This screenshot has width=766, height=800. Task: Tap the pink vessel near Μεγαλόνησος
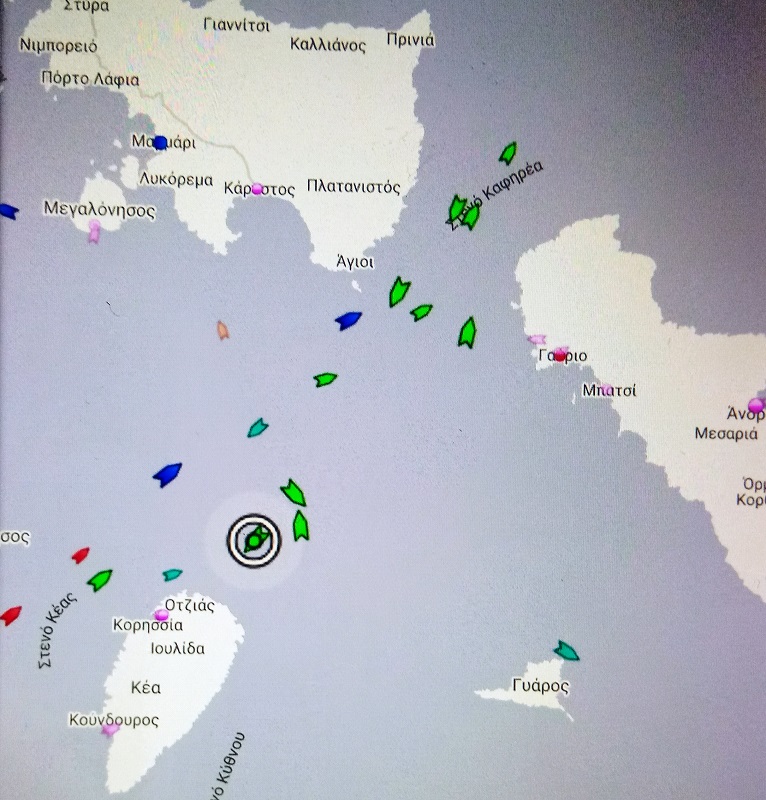point(94,232)
